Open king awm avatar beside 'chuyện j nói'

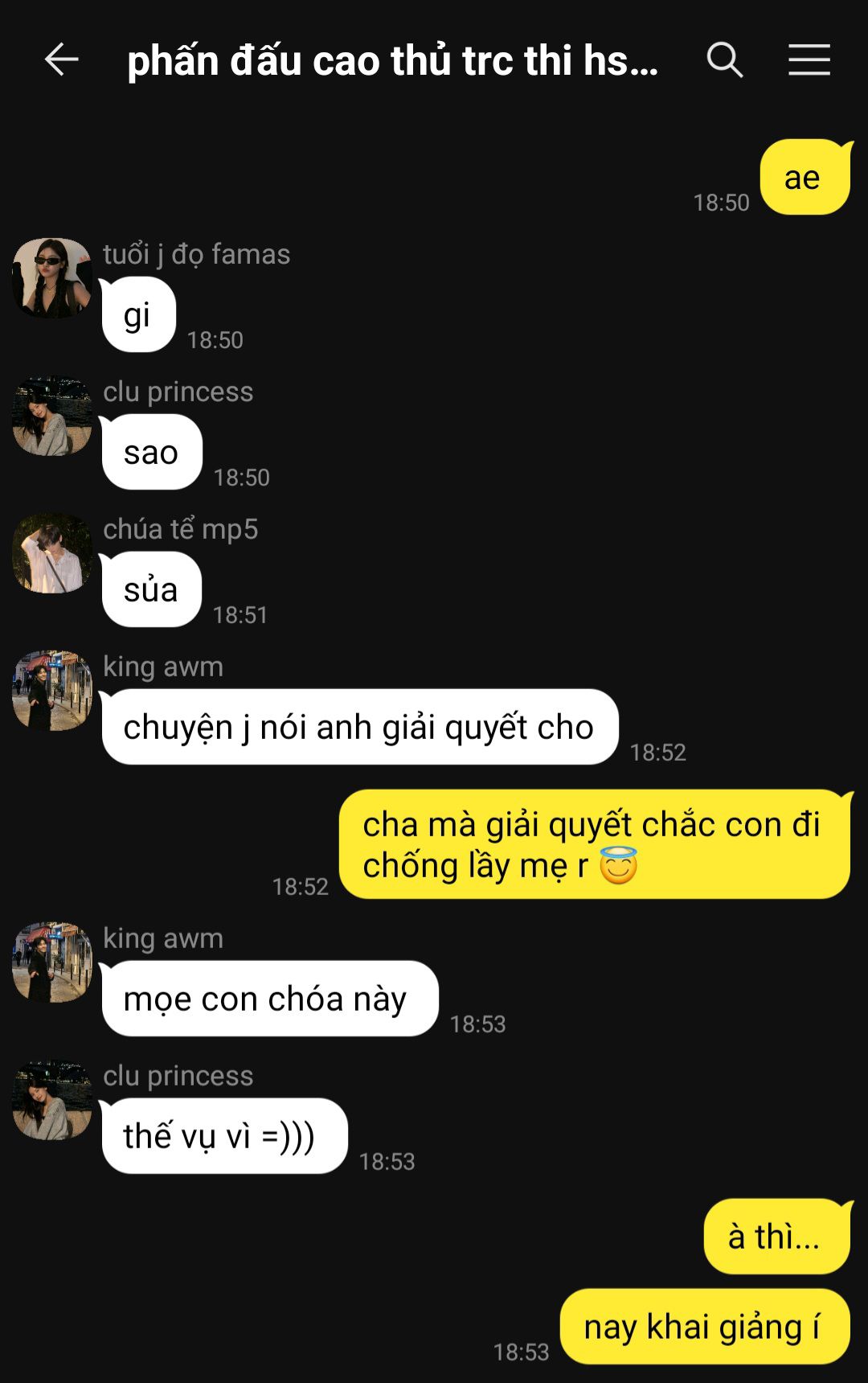tap(52, 691)
